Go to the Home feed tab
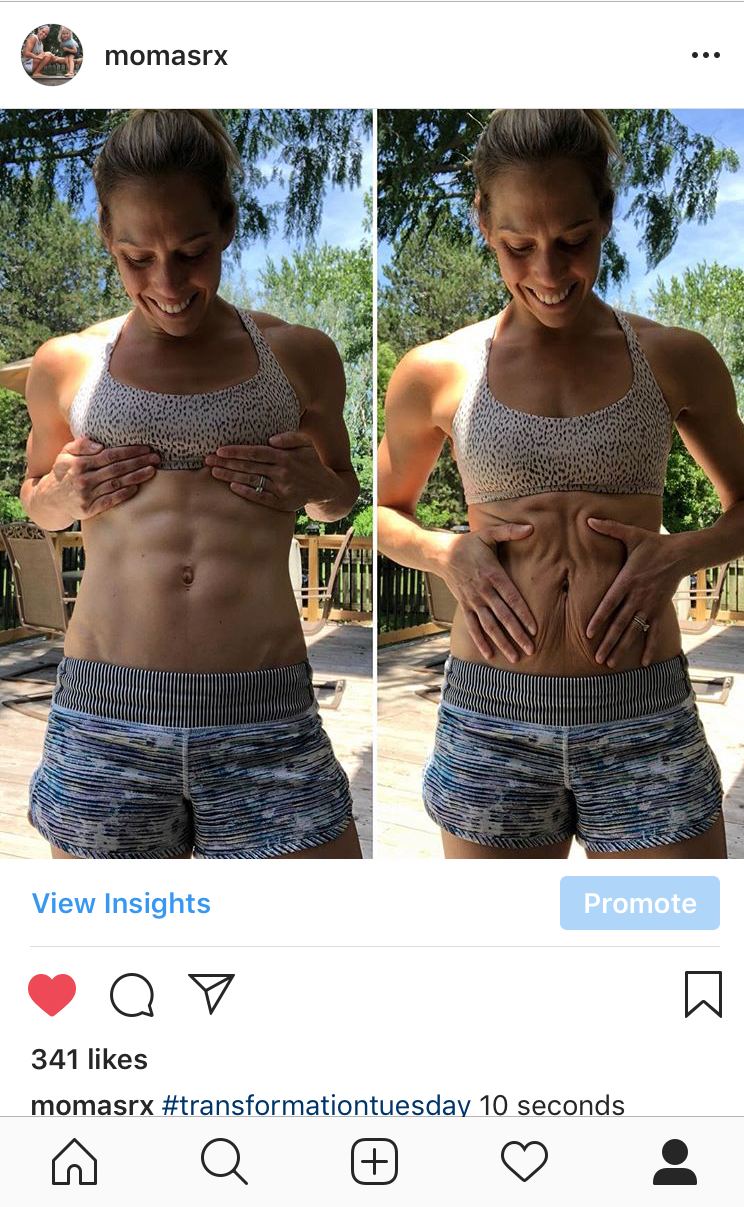 (x=75, y=1162)
